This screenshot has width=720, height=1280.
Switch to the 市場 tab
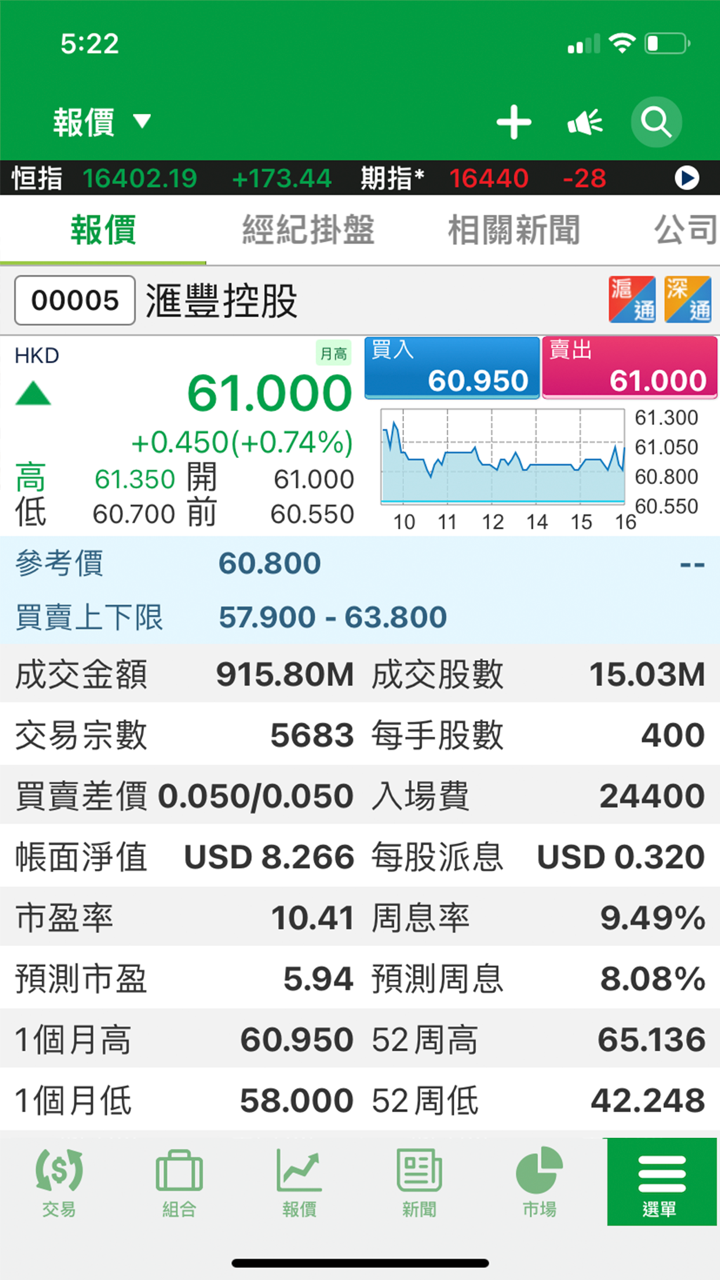click(x=539, y=1182)
